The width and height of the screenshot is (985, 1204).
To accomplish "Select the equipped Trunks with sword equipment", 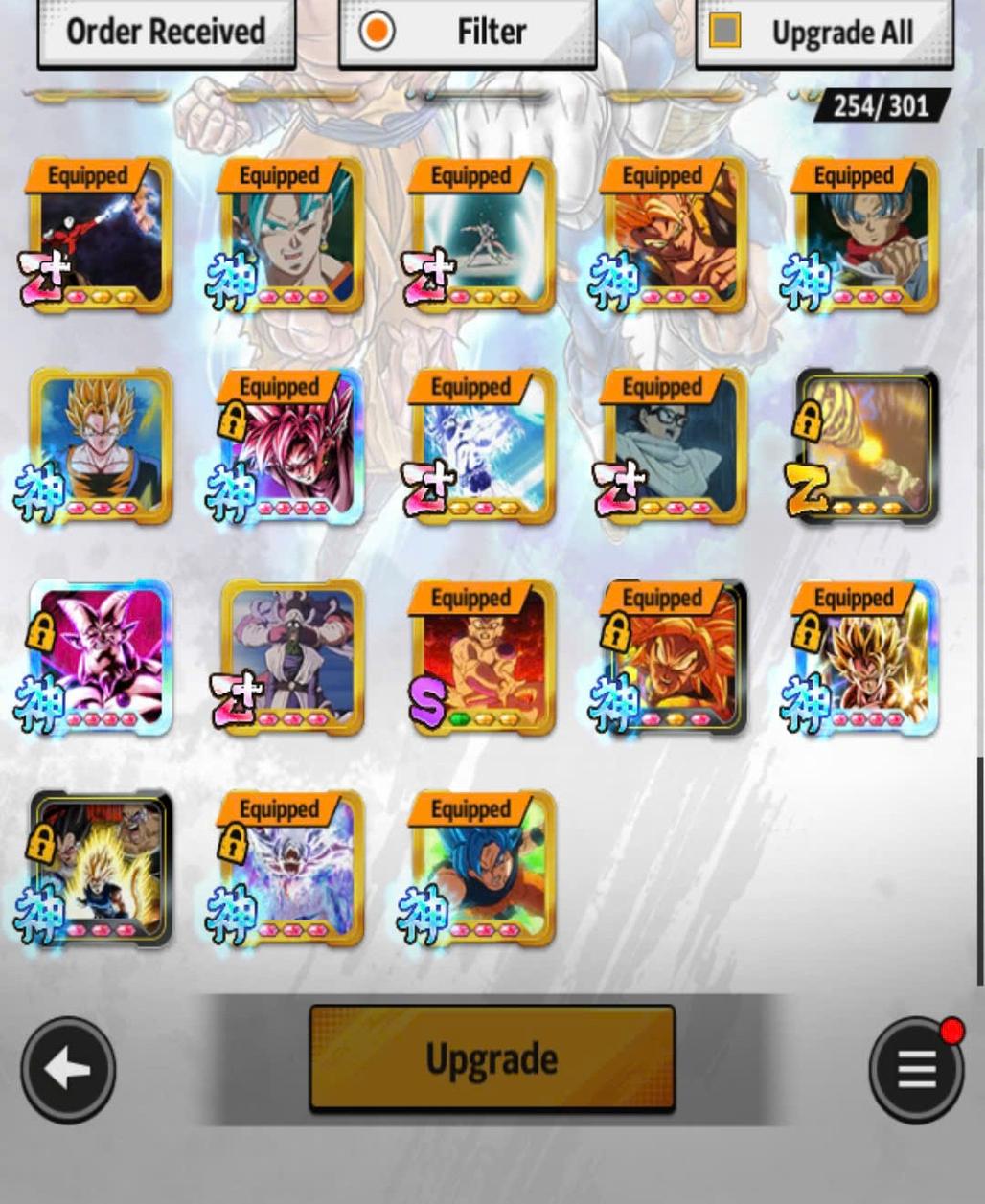I will click(x=867, y=237).
